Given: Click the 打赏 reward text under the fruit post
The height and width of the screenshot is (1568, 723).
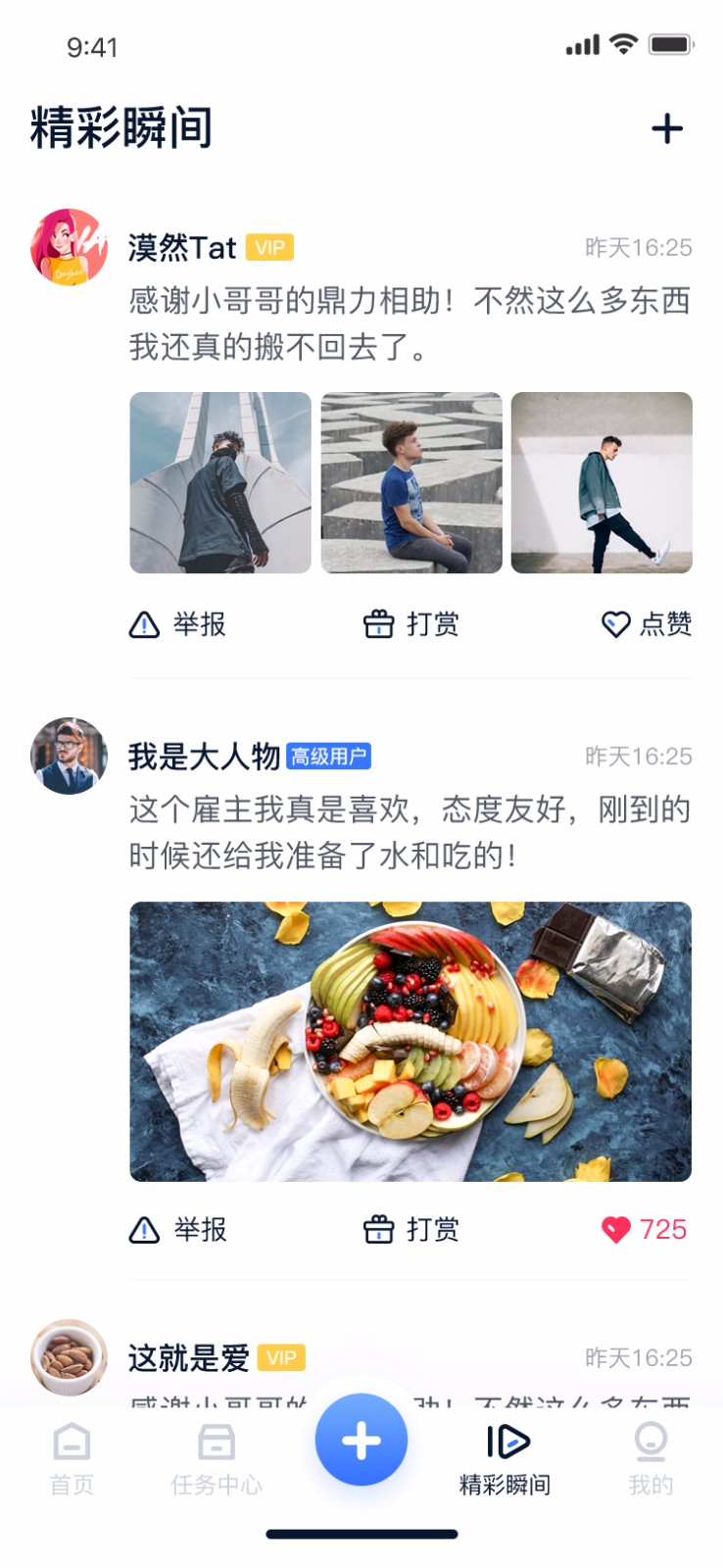Looking at the screenshot, I should (x=433, y=1230).
